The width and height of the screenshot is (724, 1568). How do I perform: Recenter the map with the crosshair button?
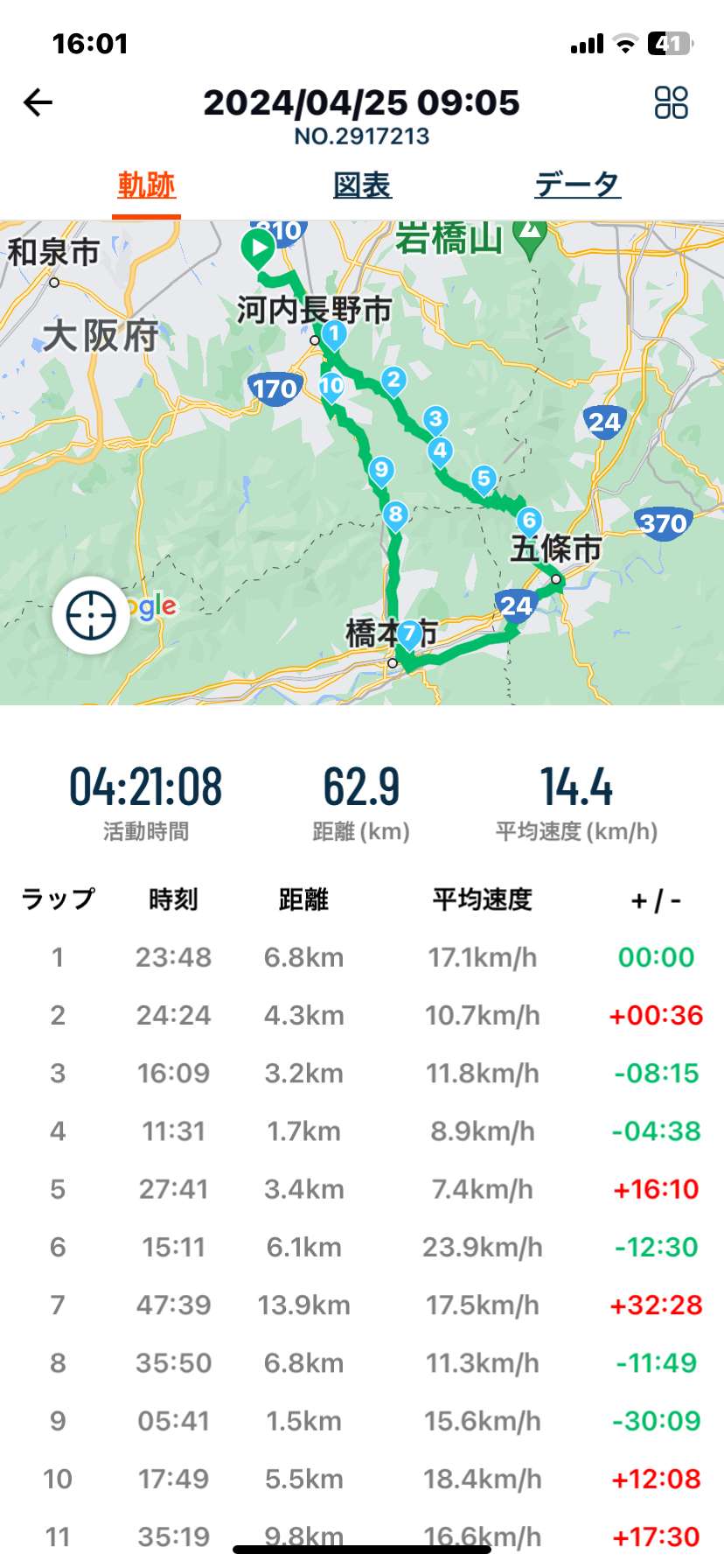click(90, 616)
